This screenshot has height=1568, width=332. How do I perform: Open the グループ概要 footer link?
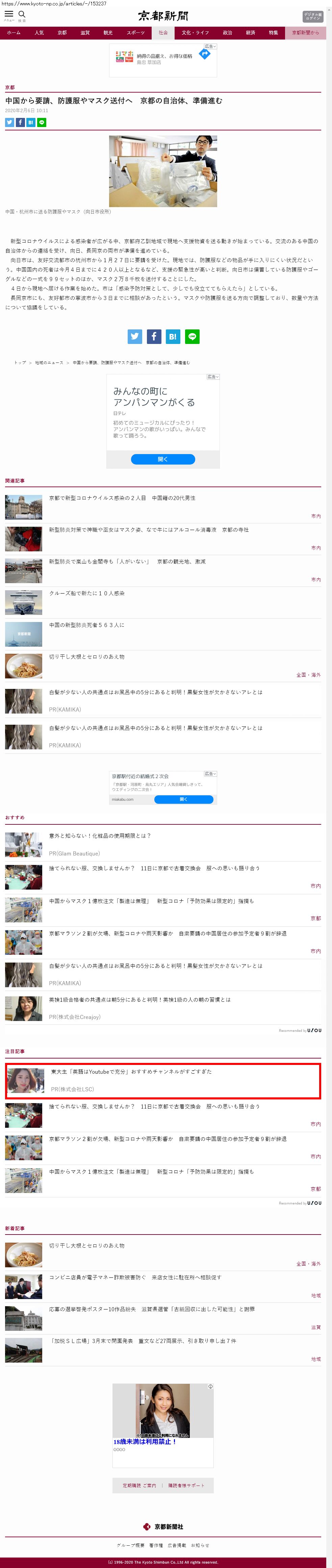coord(131,1545)
